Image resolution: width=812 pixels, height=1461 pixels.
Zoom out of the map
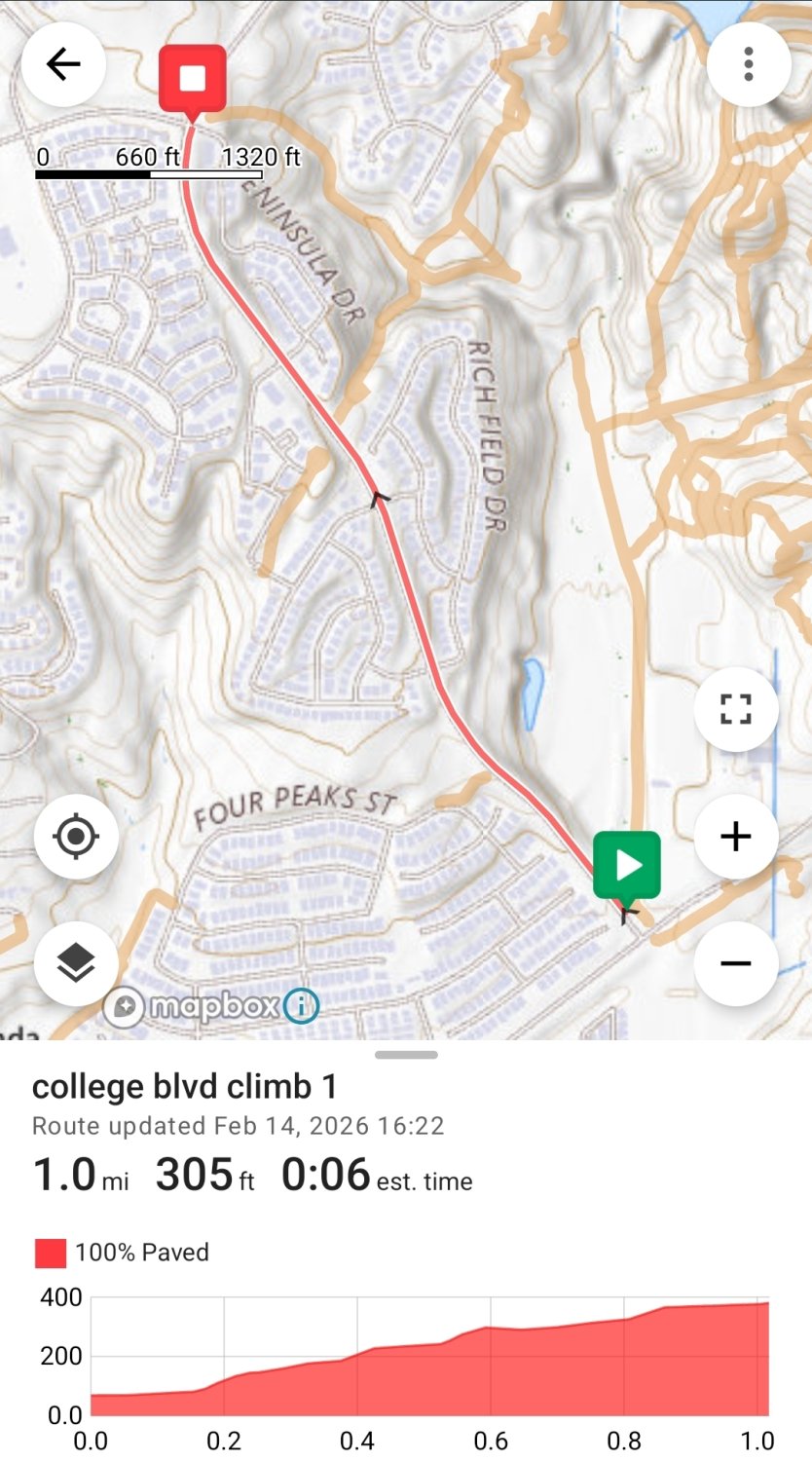735,962
